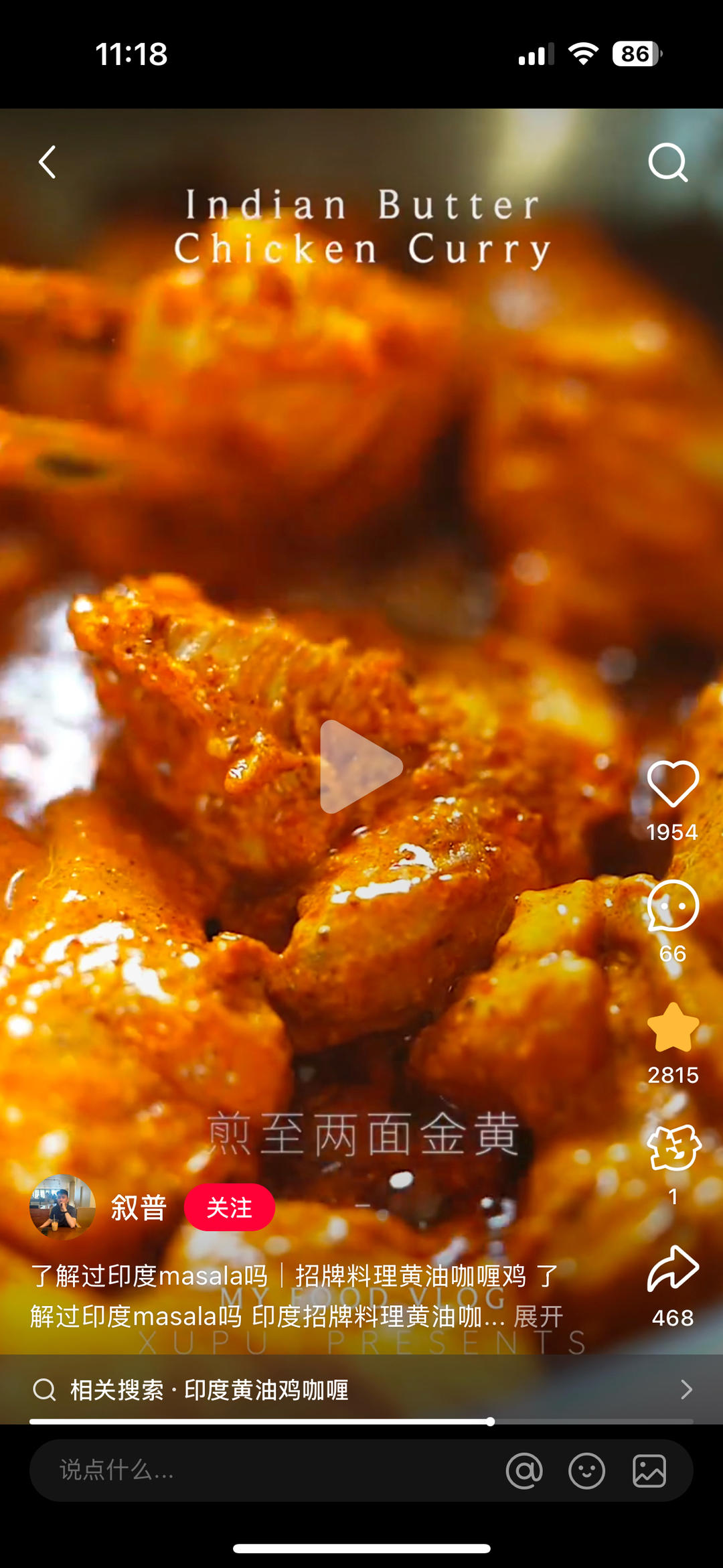Share this video via arrow icon
Screen dimensions: 723x1568
673,1269
